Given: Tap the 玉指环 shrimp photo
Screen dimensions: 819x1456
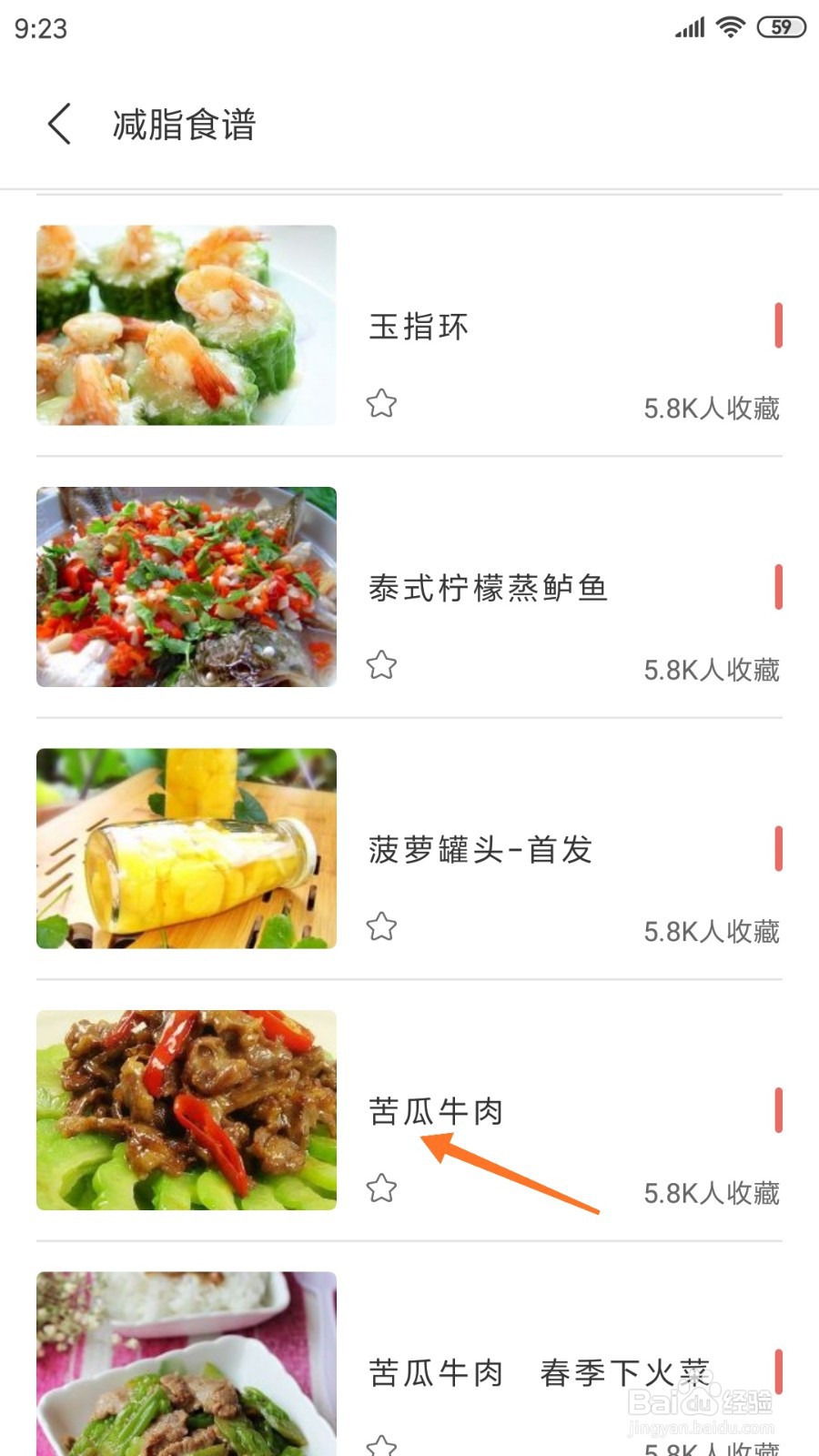Looking at the screenshot, I should pos(187,325).
